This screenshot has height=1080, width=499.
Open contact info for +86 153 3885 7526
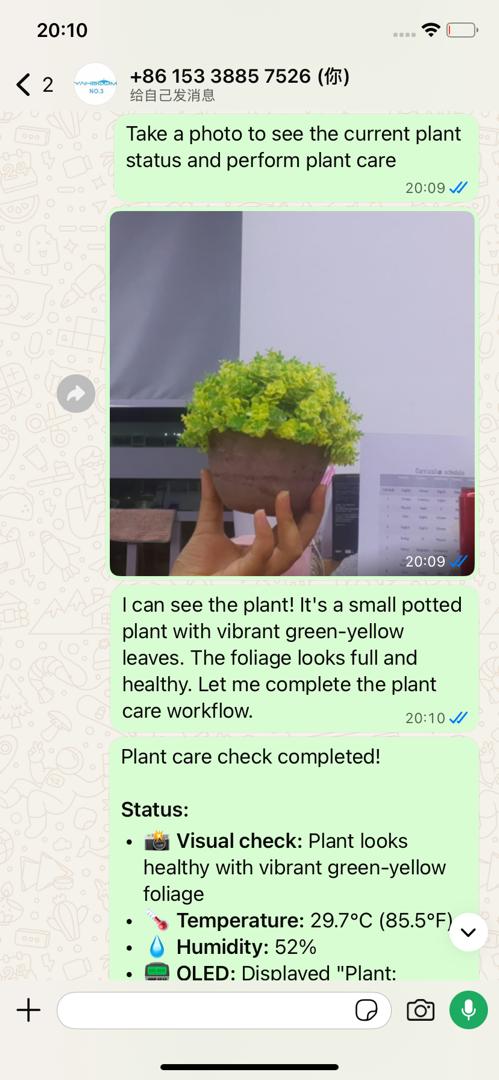pos(239,84)
